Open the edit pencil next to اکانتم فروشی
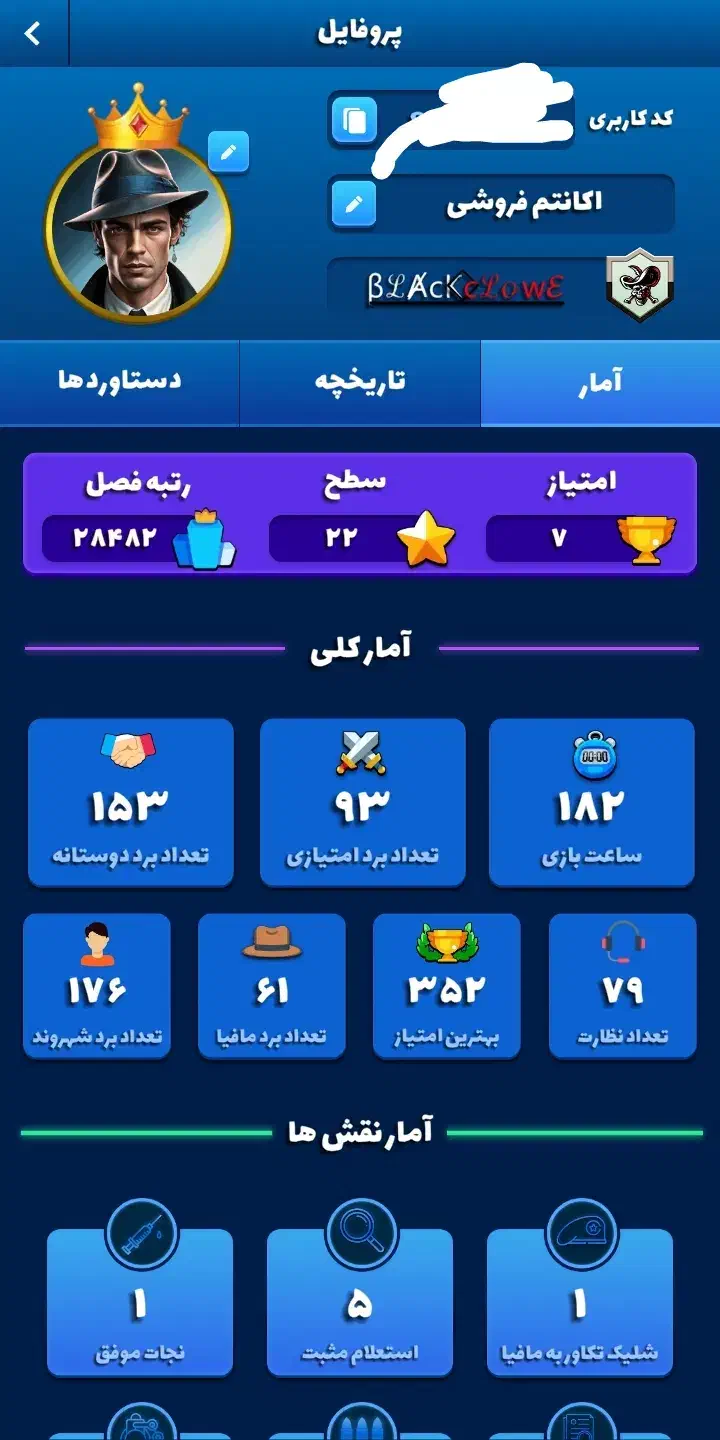 pos(355,204)
